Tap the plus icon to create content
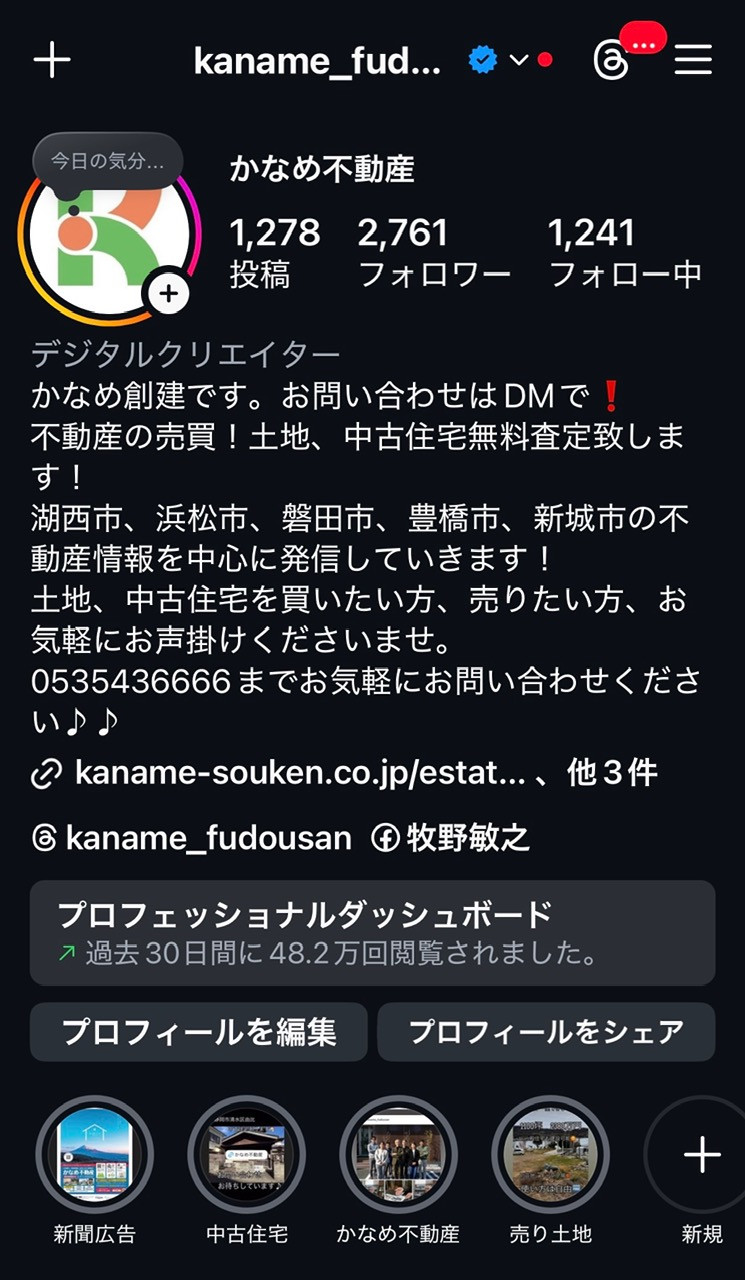 52,60
